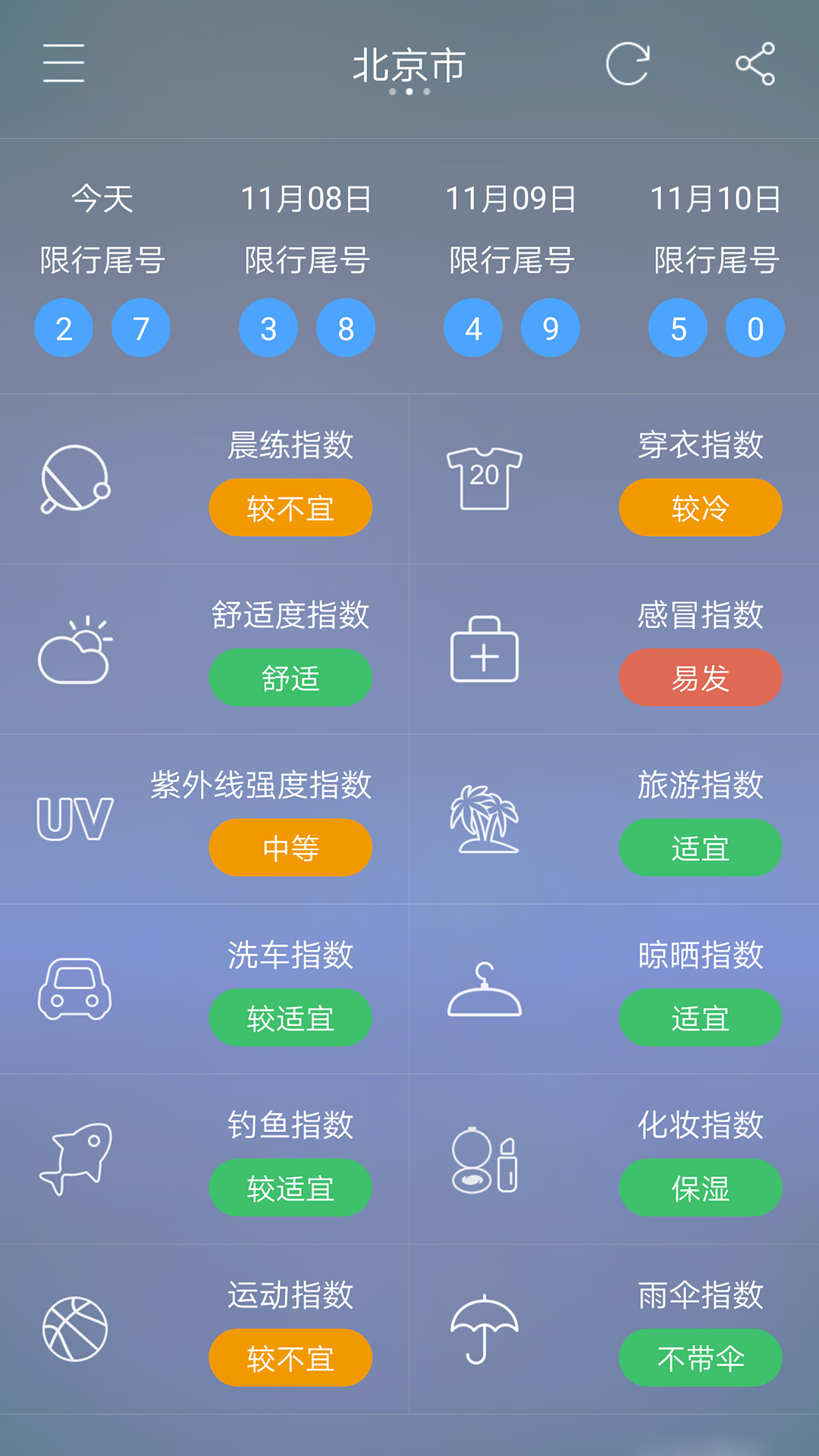
Task: Tap the cloud icon for comfort index
Action: [74, 651]
